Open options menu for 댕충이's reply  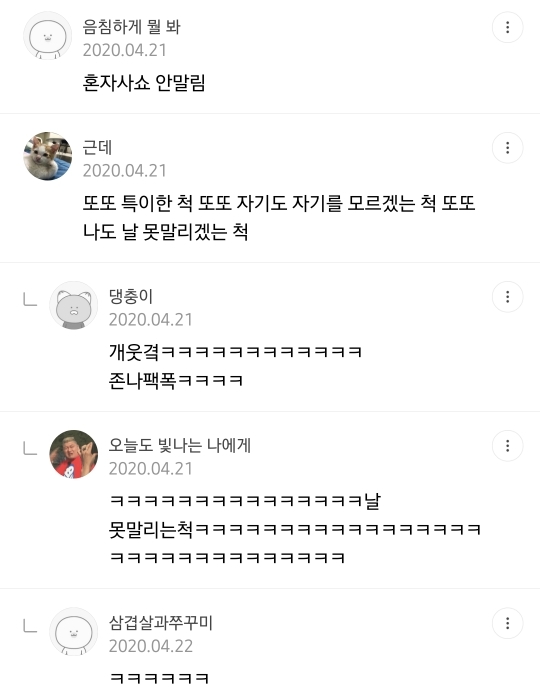point(507,297)
